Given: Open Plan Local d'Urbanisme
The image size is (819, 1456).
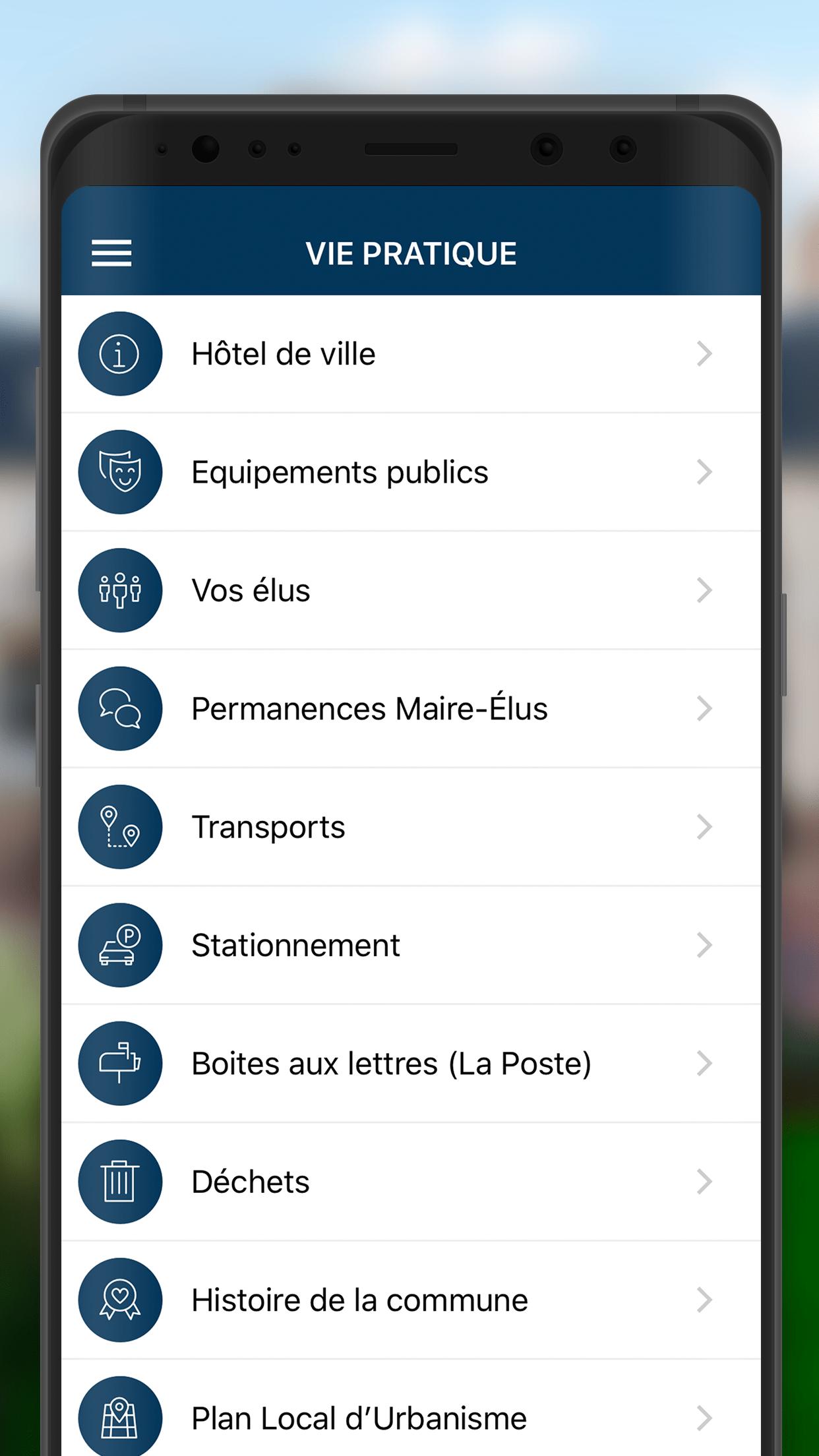Looking at the screenshot, I should 411,1408.
